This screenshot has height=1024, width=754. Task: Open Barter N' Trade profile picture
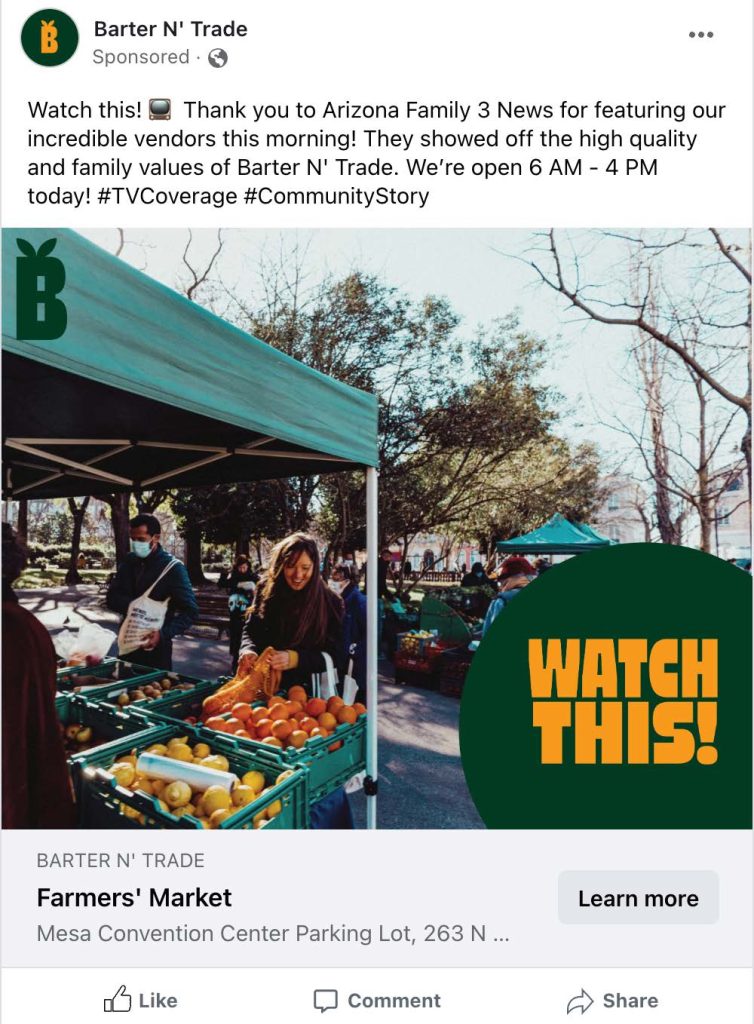[49, 38]
